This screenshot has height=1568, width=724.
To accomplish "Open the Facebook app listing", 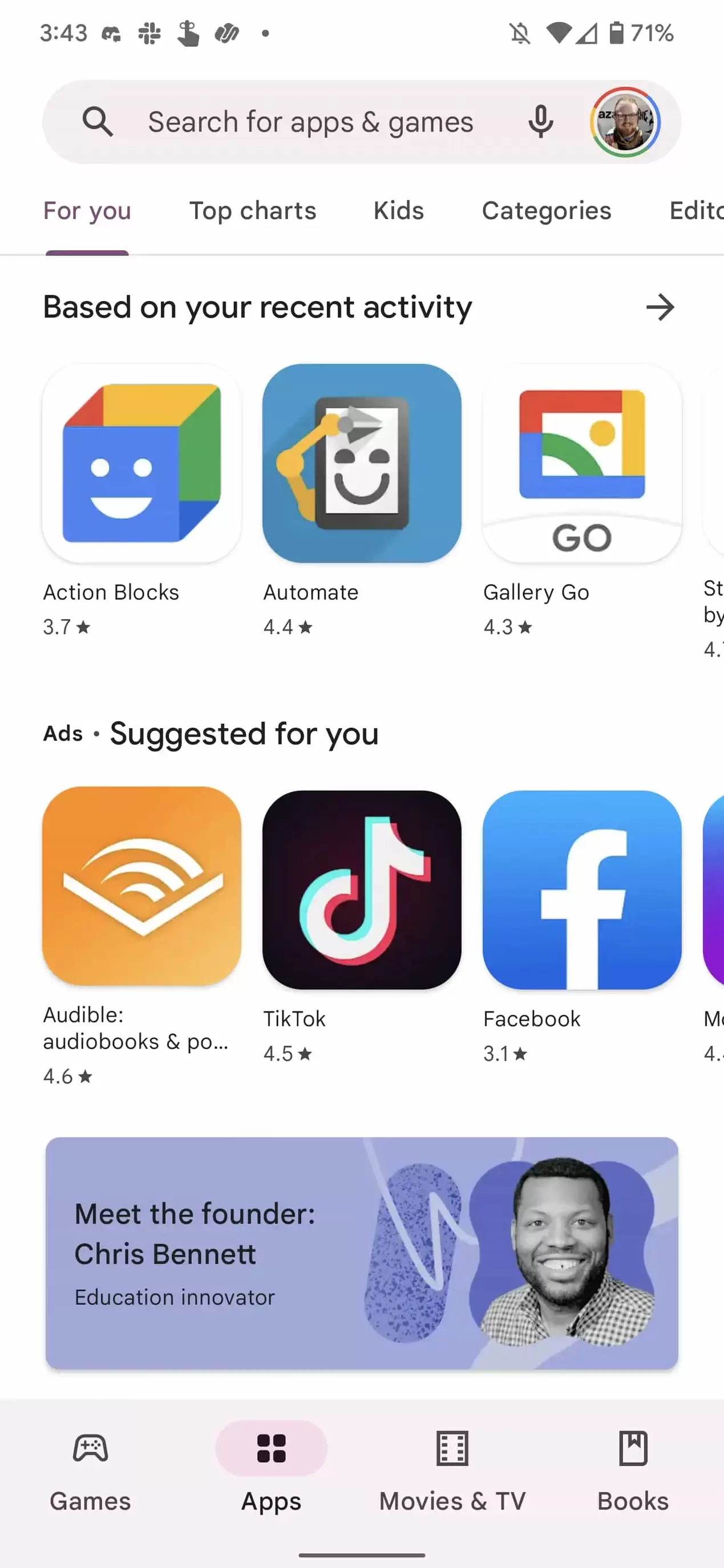I will [x=581, y=890].
